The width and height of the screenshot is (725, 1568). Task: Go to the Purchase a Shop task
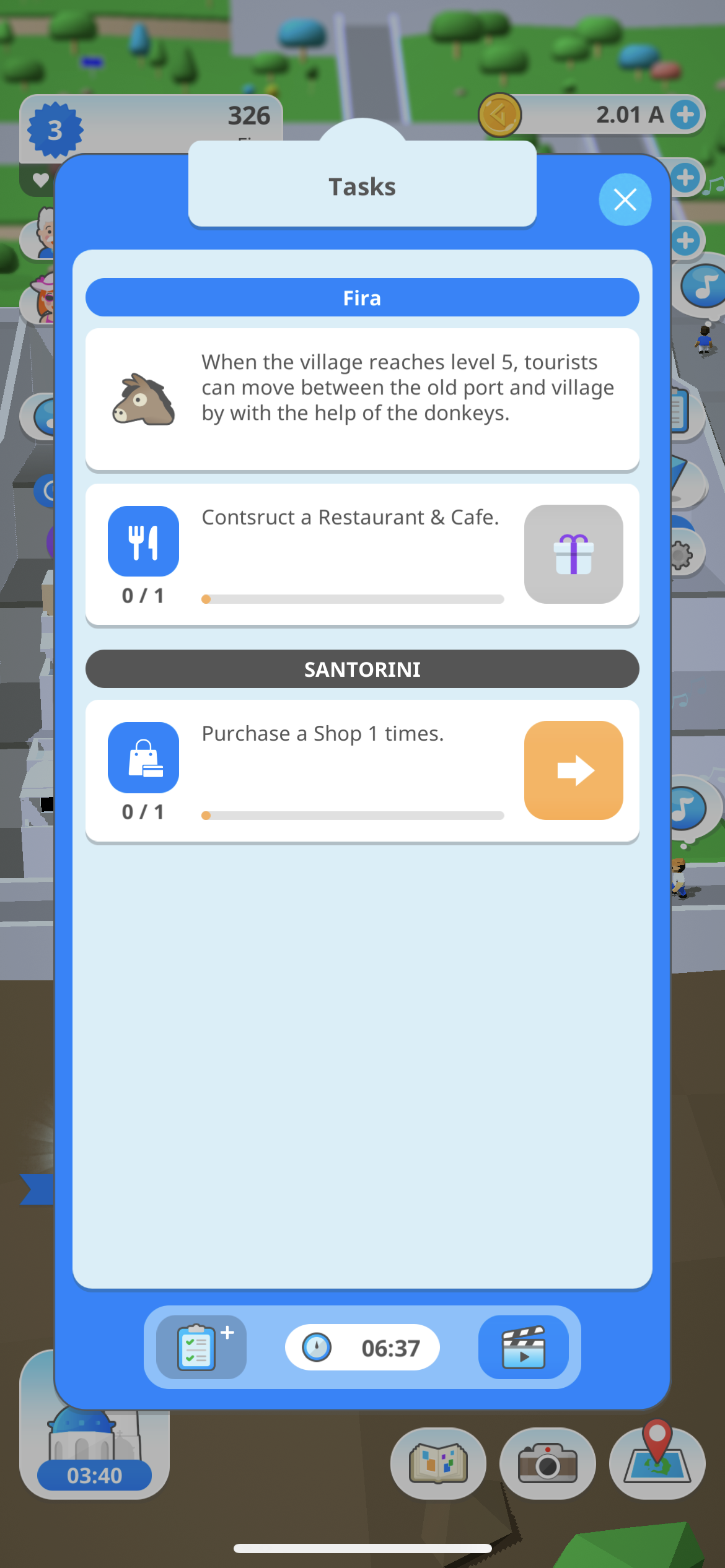point(573,770)
